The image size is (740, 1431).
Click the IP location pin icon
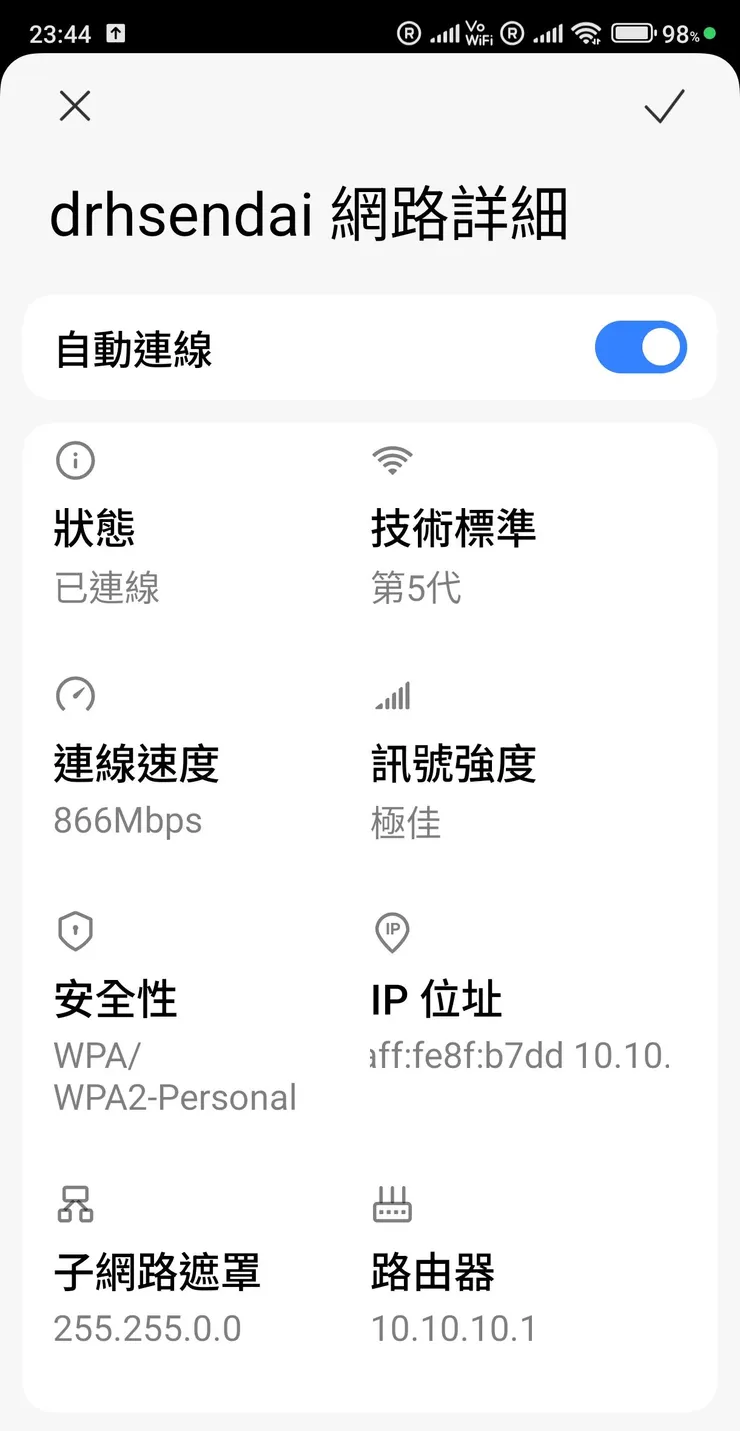click(x=392, y=931)
